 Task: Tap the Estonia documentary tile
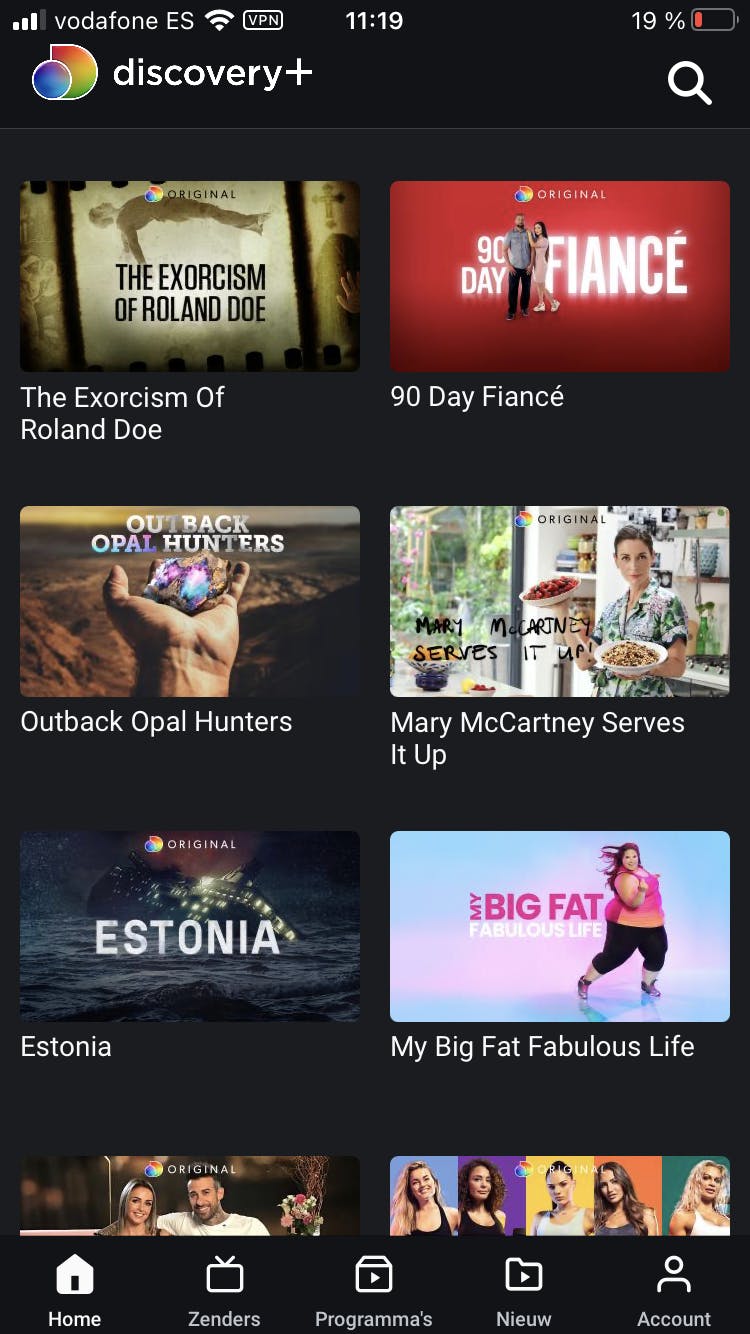190,926
